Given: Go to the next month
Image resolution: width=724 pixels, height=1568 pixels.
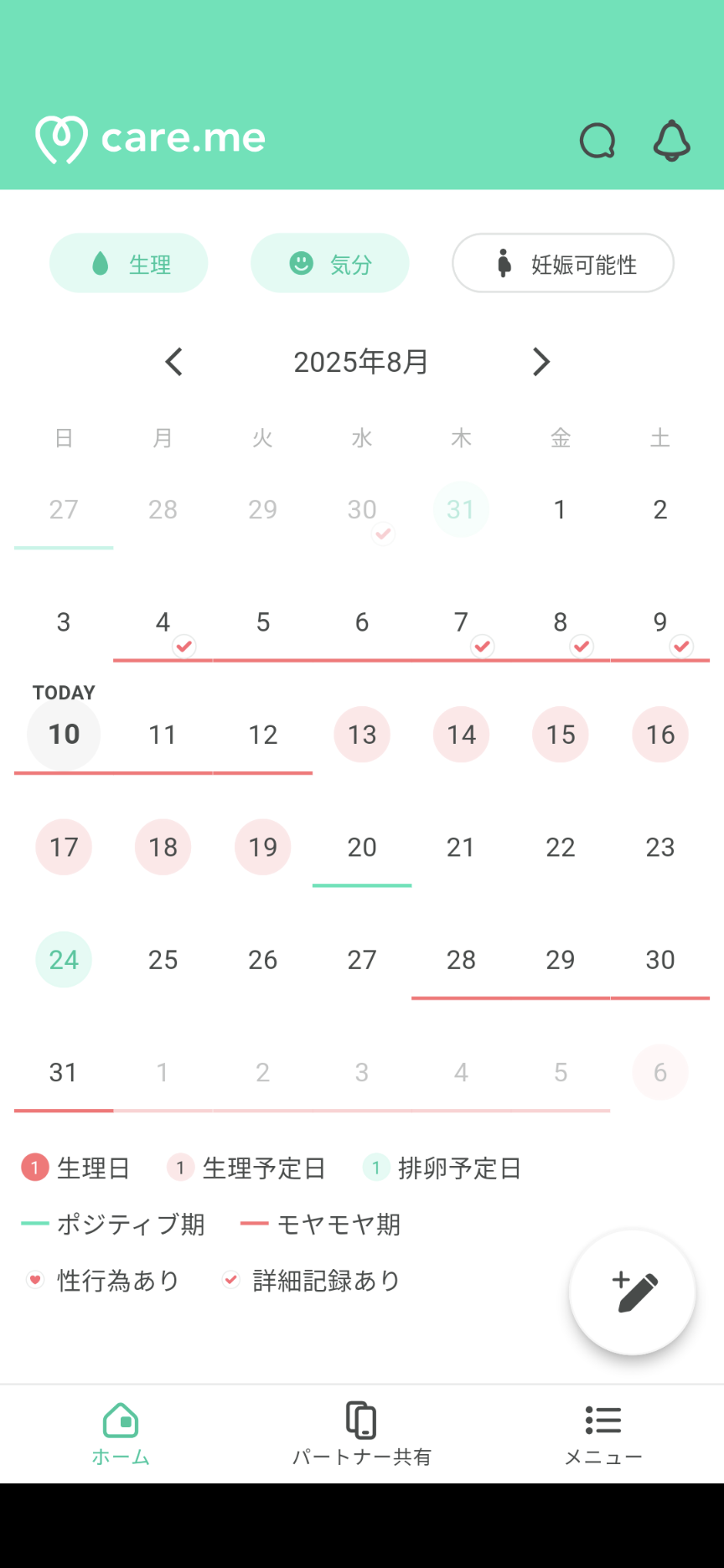Looking at the screenshot, I should (x=541, y=362).
